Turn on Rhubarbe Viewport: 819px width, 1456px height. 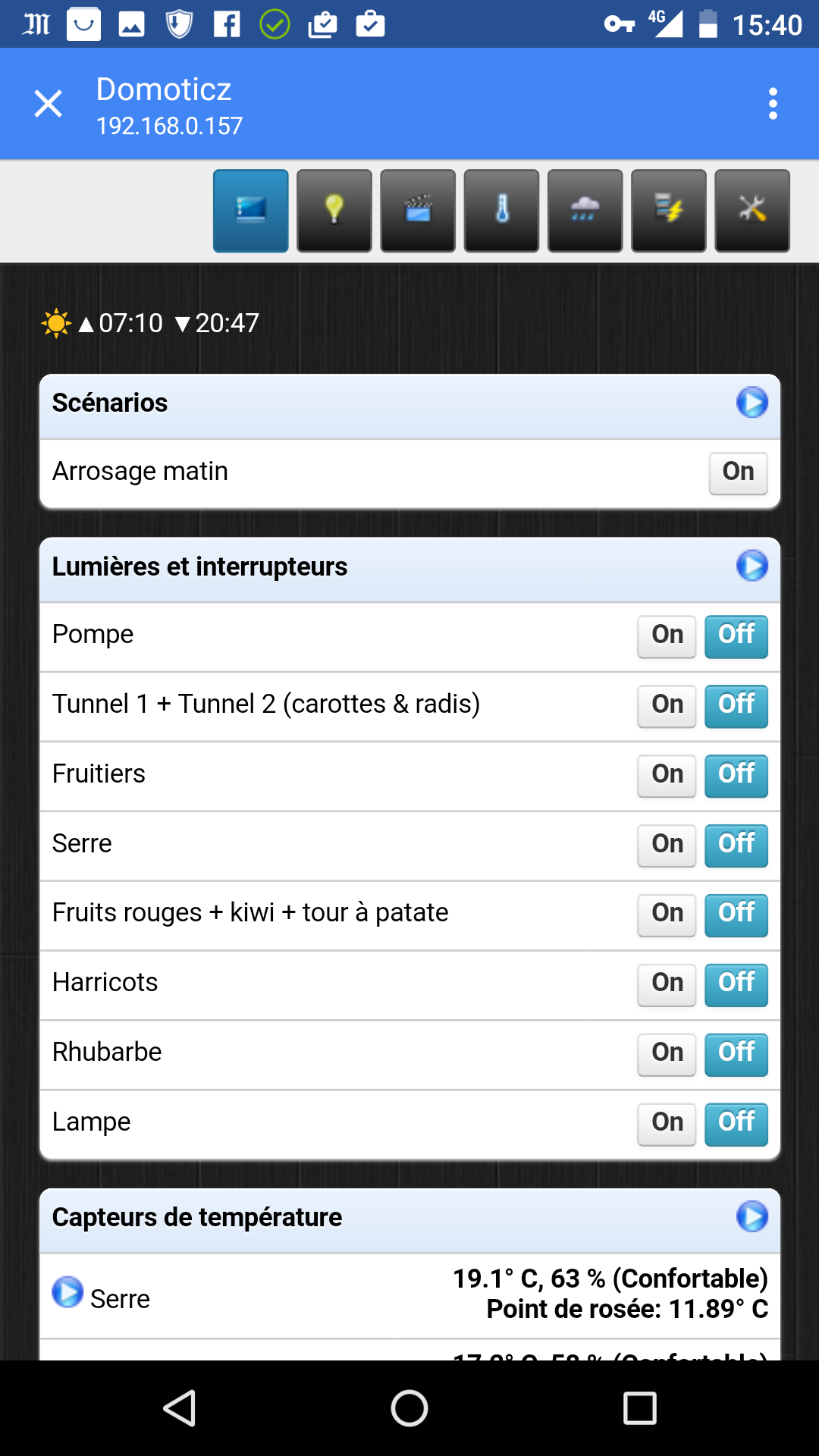tap(667, 1054)
